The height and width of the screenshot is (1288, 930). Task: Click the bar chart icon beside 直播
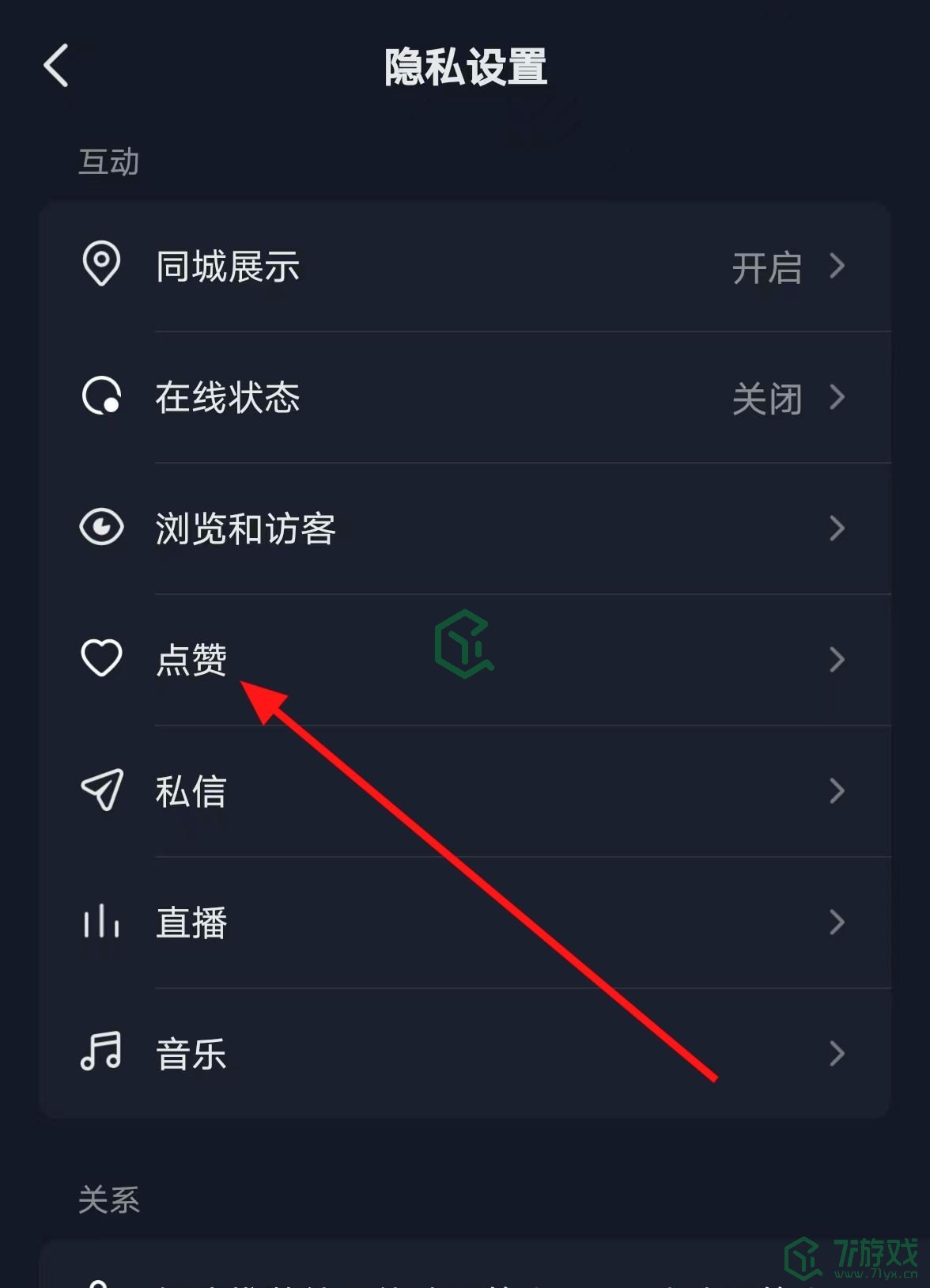tap(101, 920)
